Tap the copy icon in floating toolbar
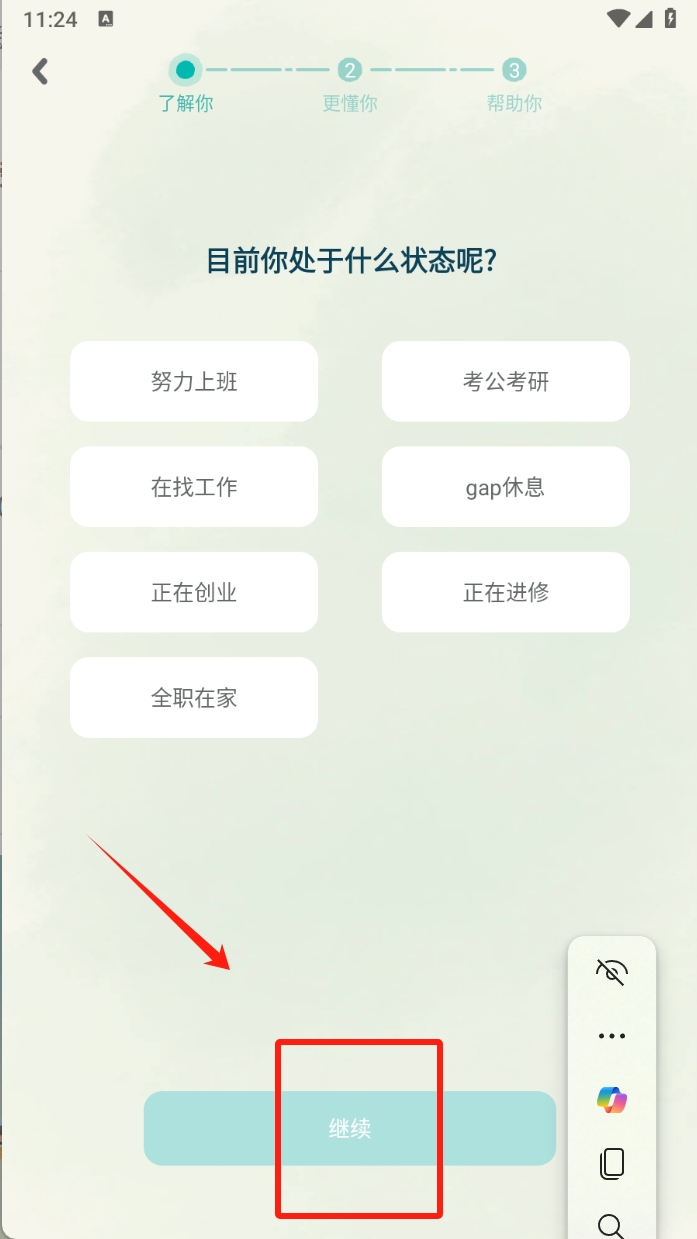This screenshot has width=697, height=1239. click(611, 1163)
